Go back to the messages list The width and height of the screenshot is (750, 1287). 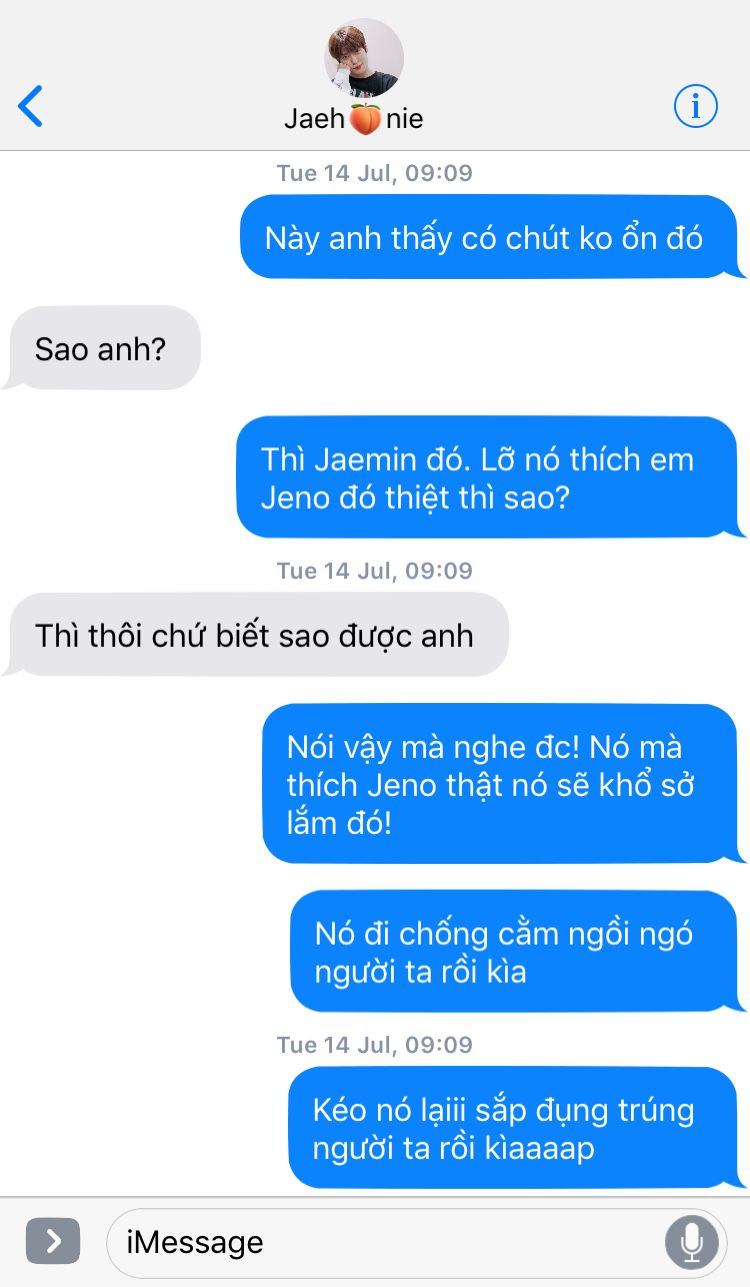pos(31,106)
